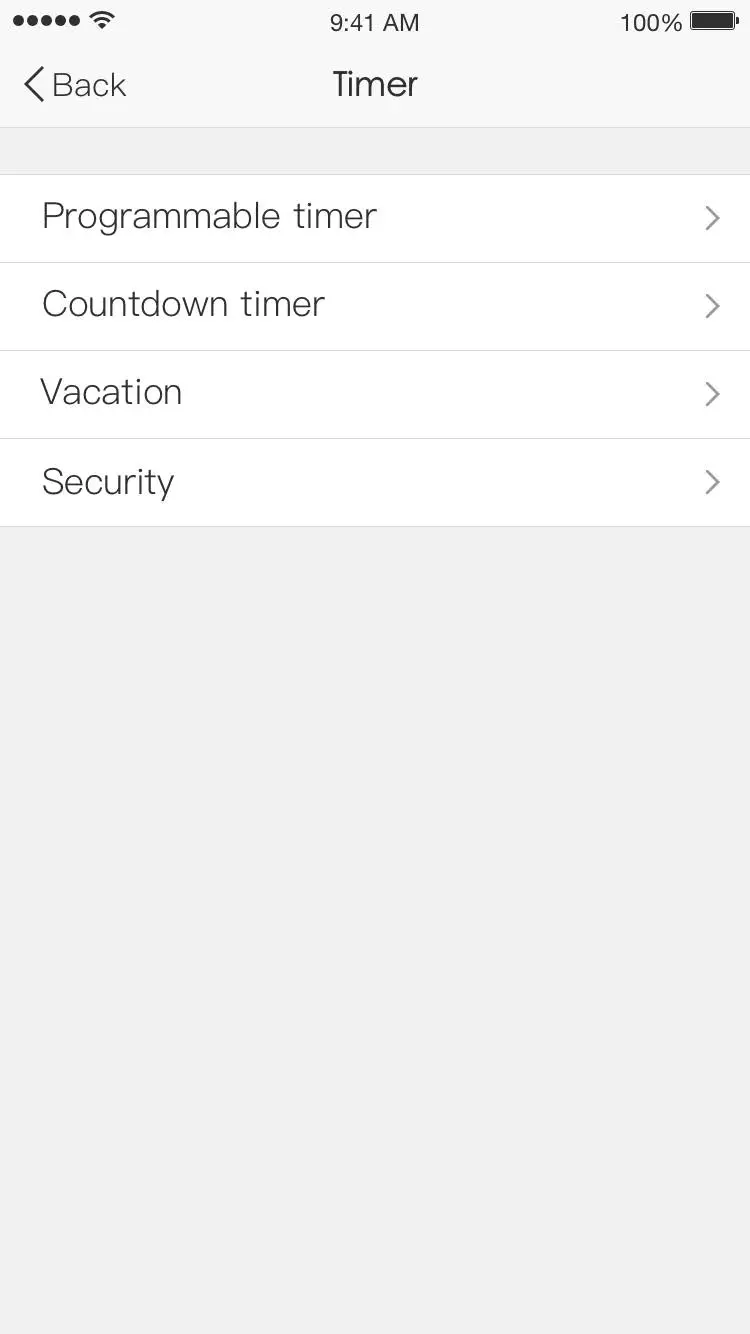Image resolution: width=750 pixels, height=1334 pixels.
Task: Go back using the Back button
Action: pos(75,85)
